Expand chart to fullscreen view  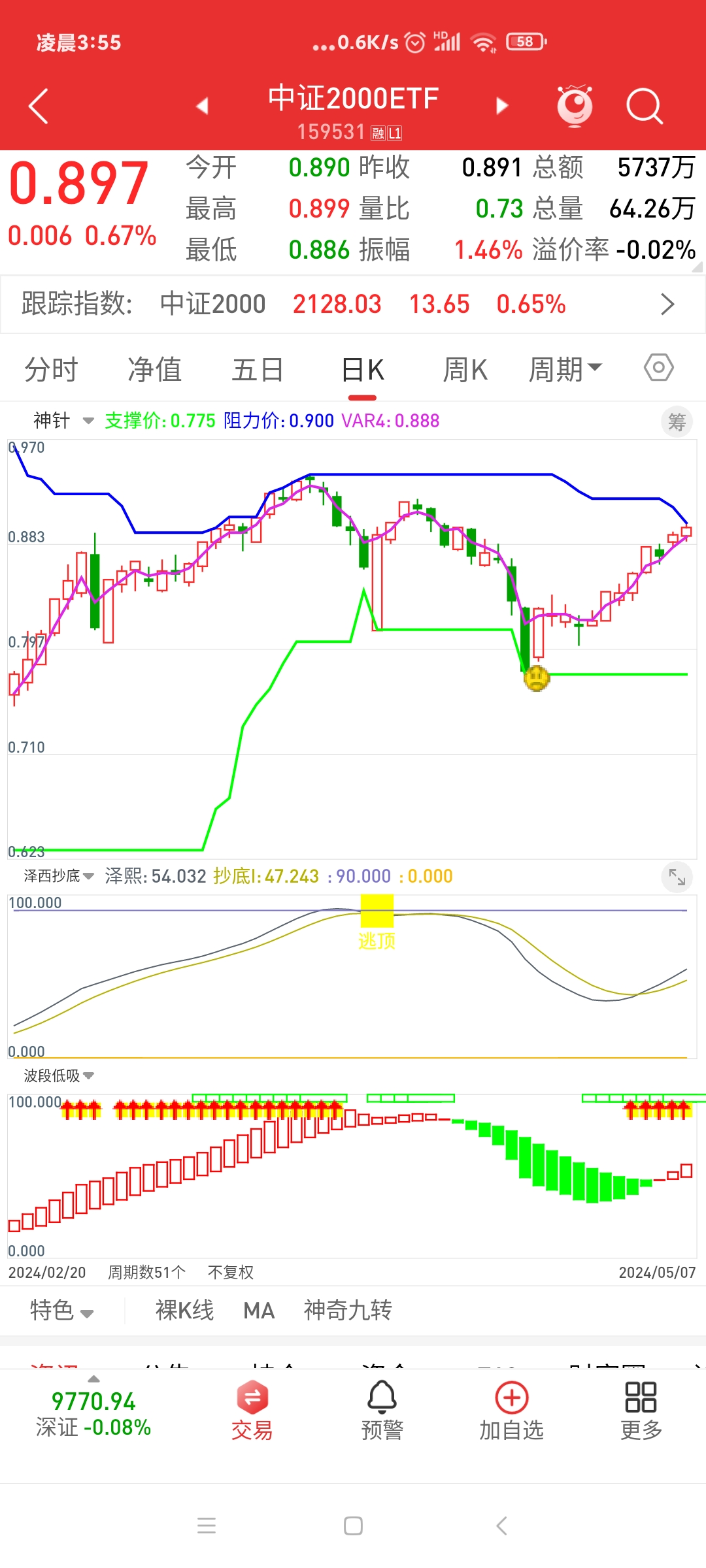point(677,877)
